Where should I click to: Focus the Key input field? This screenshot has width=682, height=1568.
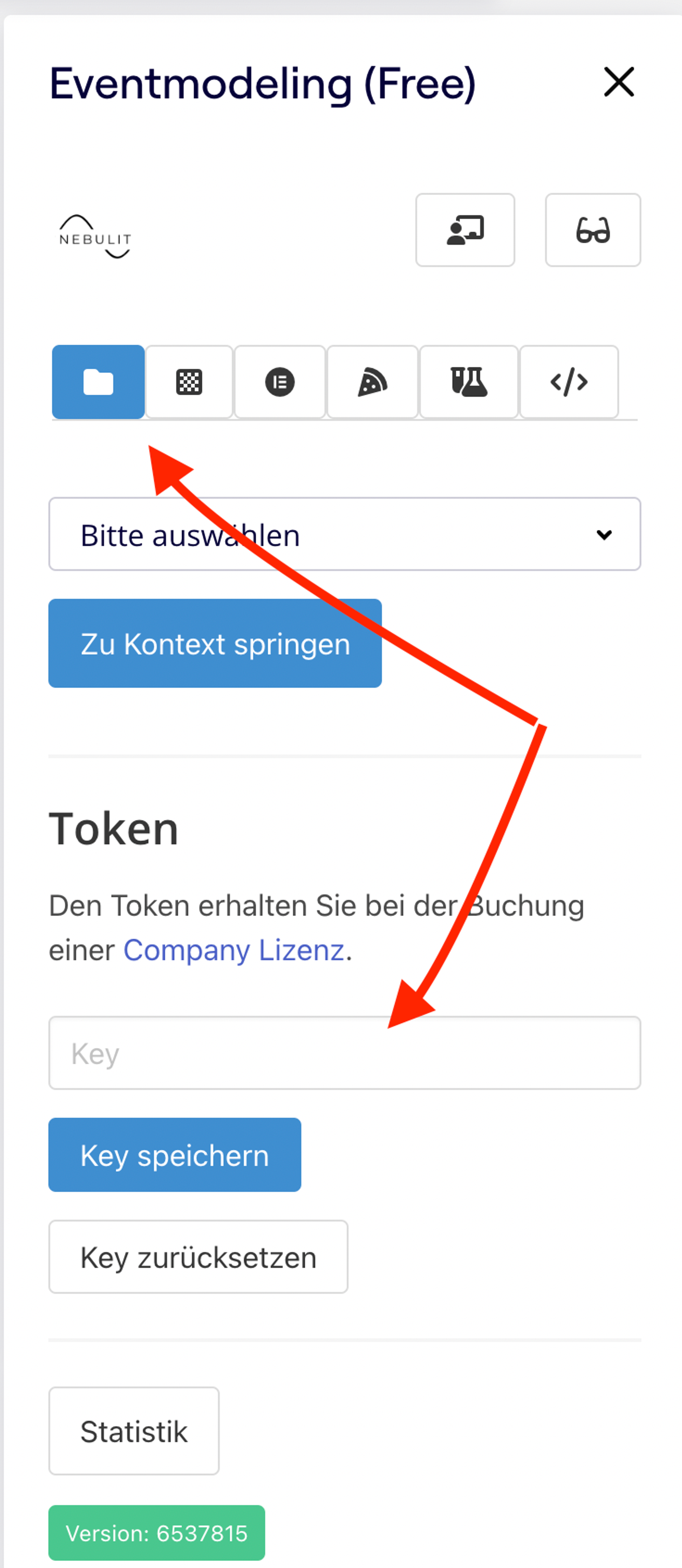click(x=345, y=1052)
